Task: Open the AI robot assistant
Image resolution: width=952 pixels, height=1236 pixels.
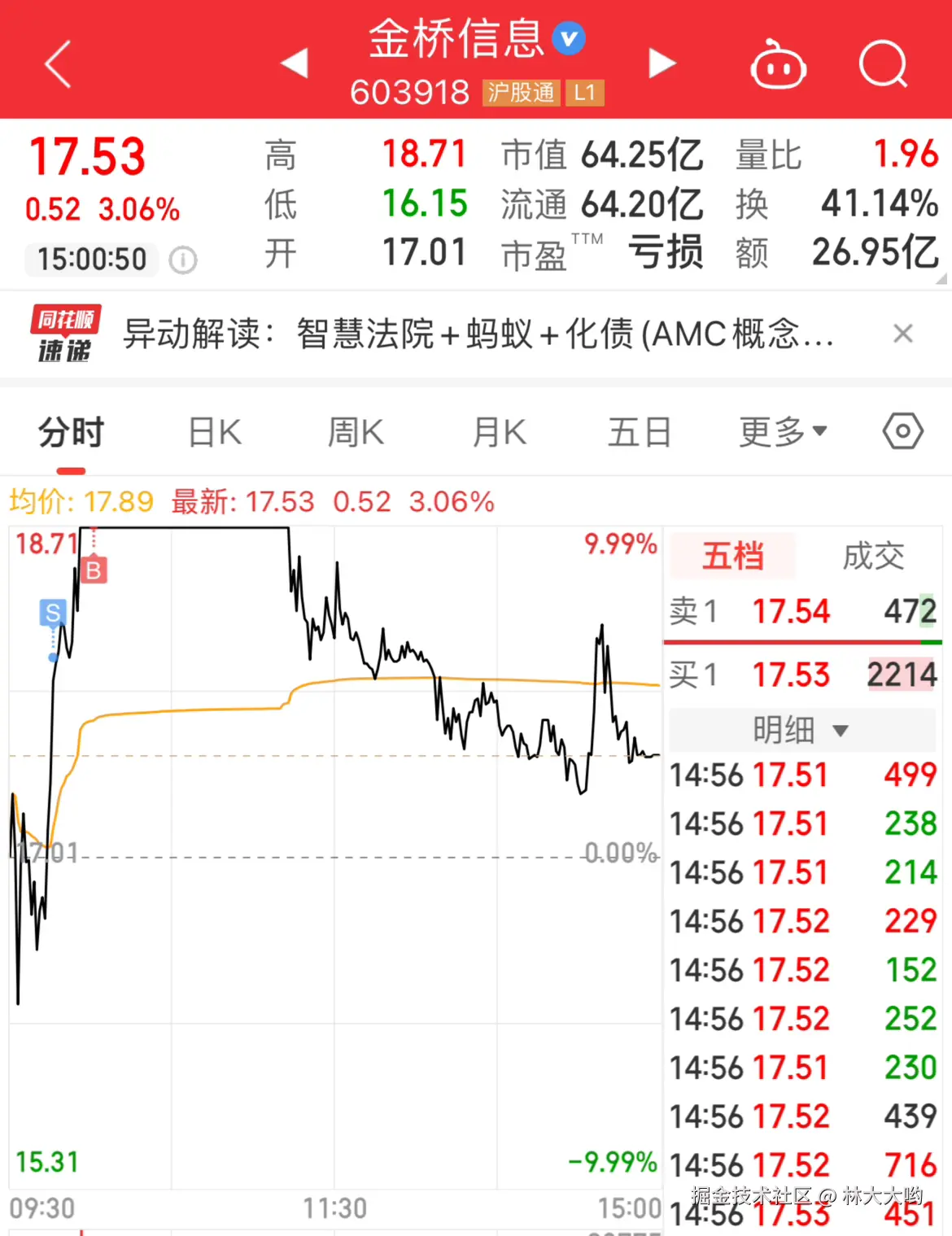Action: 777,65
